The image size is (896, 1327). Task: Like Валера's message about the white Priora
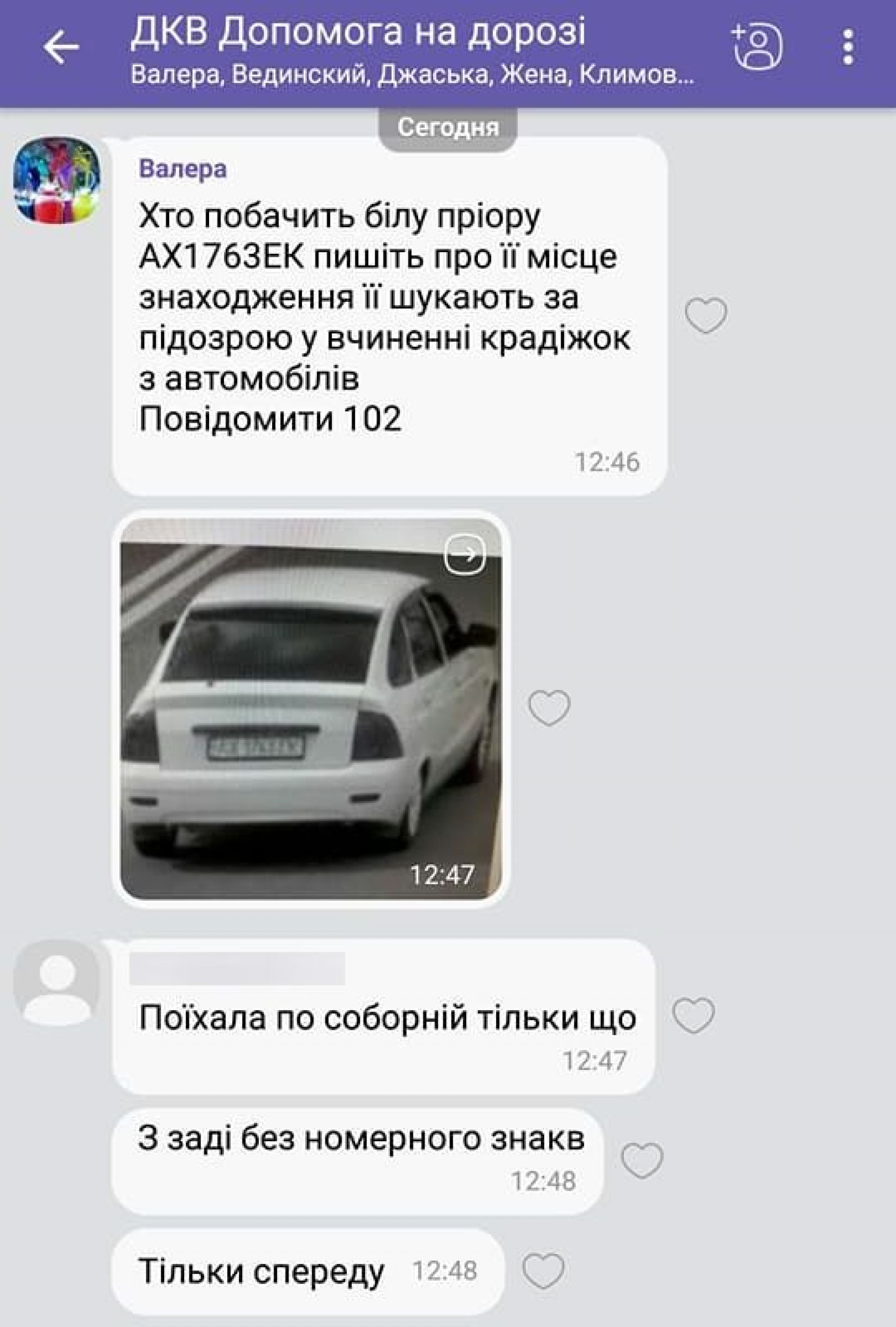tap(706, 315)
